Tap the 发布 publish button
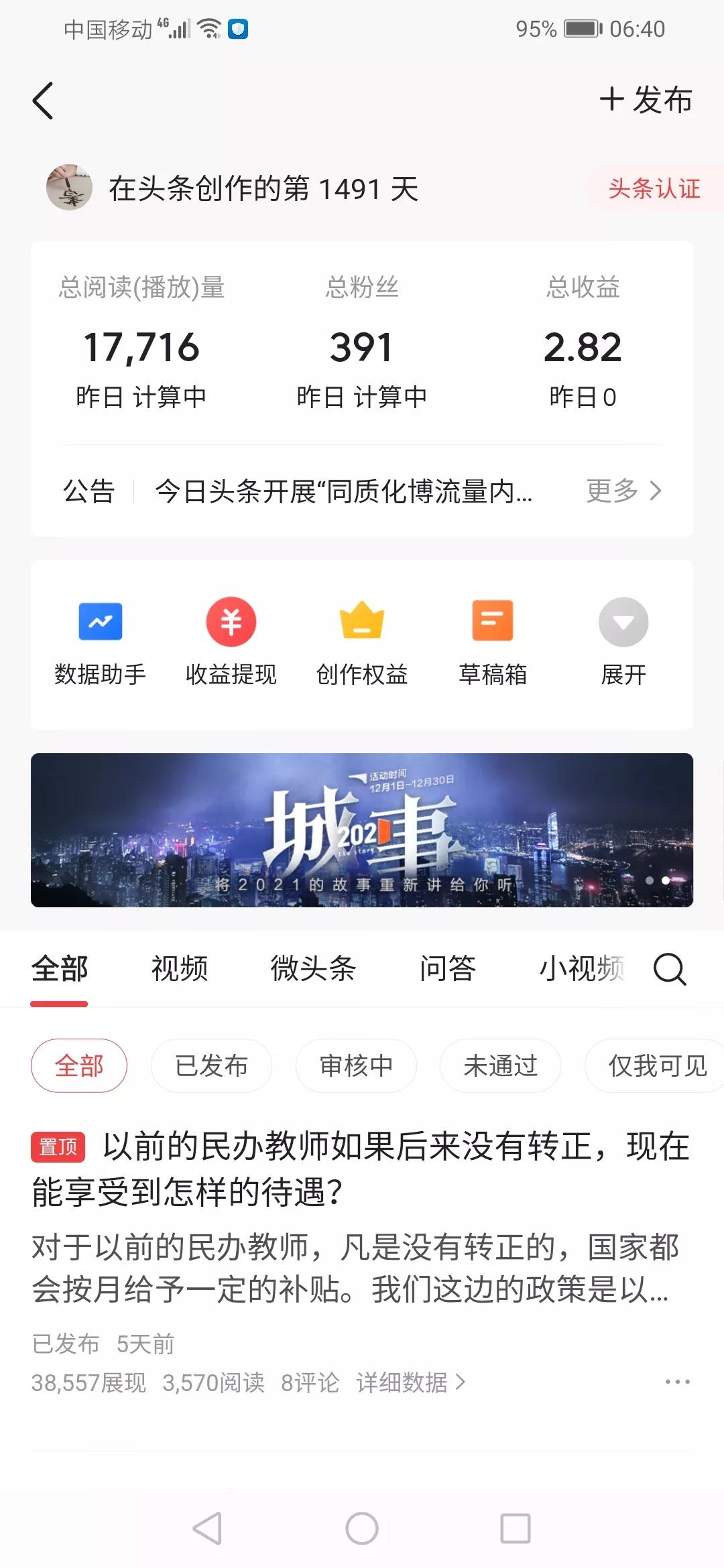Viewport: 724px width, 1568px height. coord(646,102)
